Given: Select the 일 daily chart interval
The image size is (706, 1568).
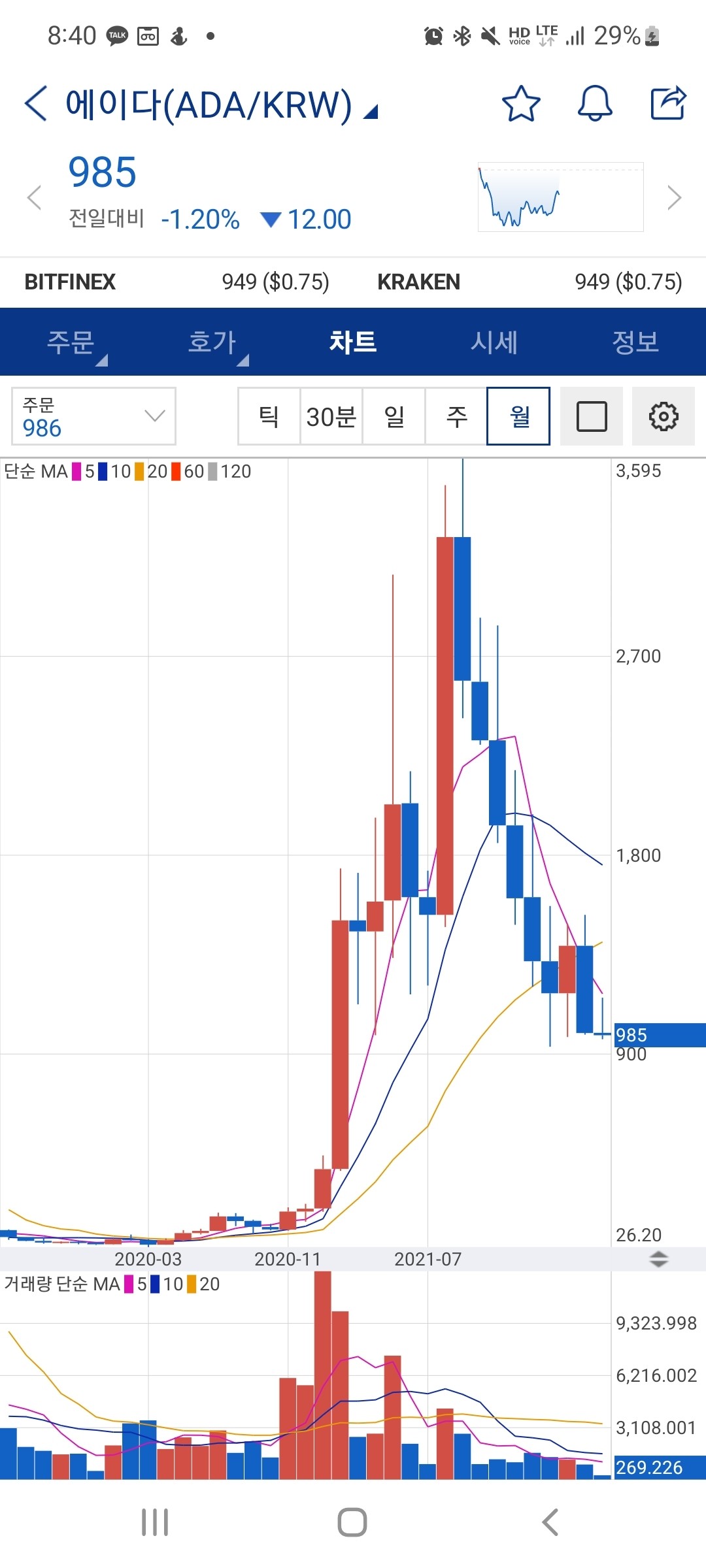Looking at the screenshot, I should coord(394,416).
